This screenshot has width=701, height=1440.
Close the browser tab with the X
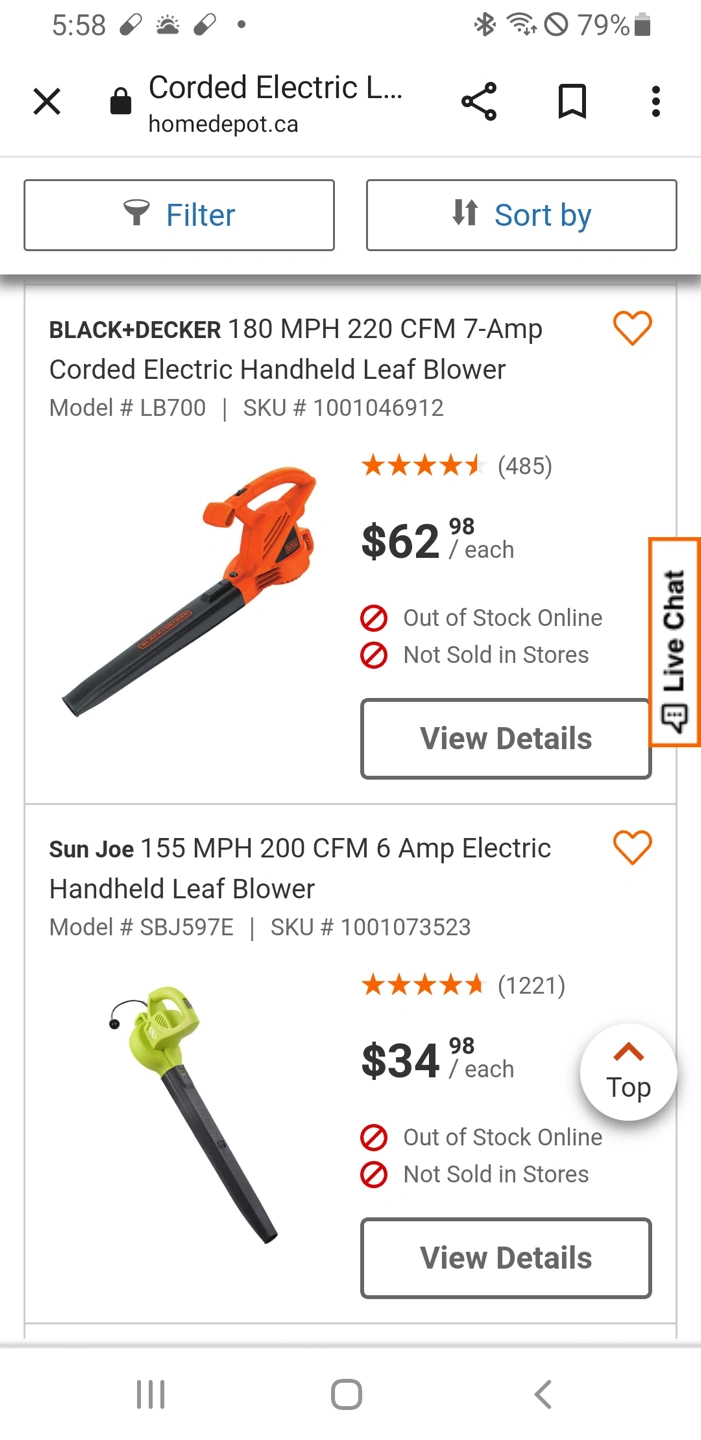coord(47,101)
